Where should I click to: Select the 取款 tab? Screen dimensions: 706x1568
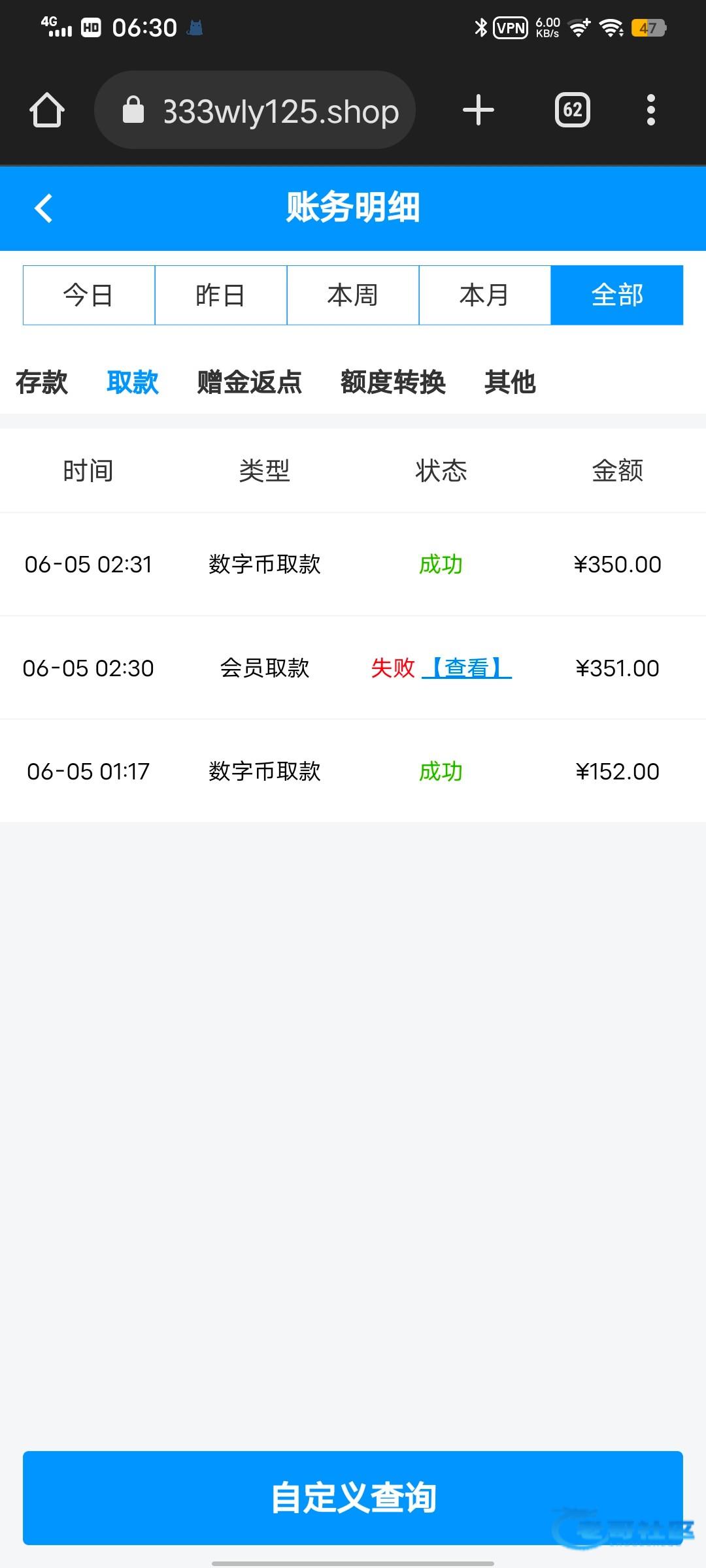tap(133, 382)
